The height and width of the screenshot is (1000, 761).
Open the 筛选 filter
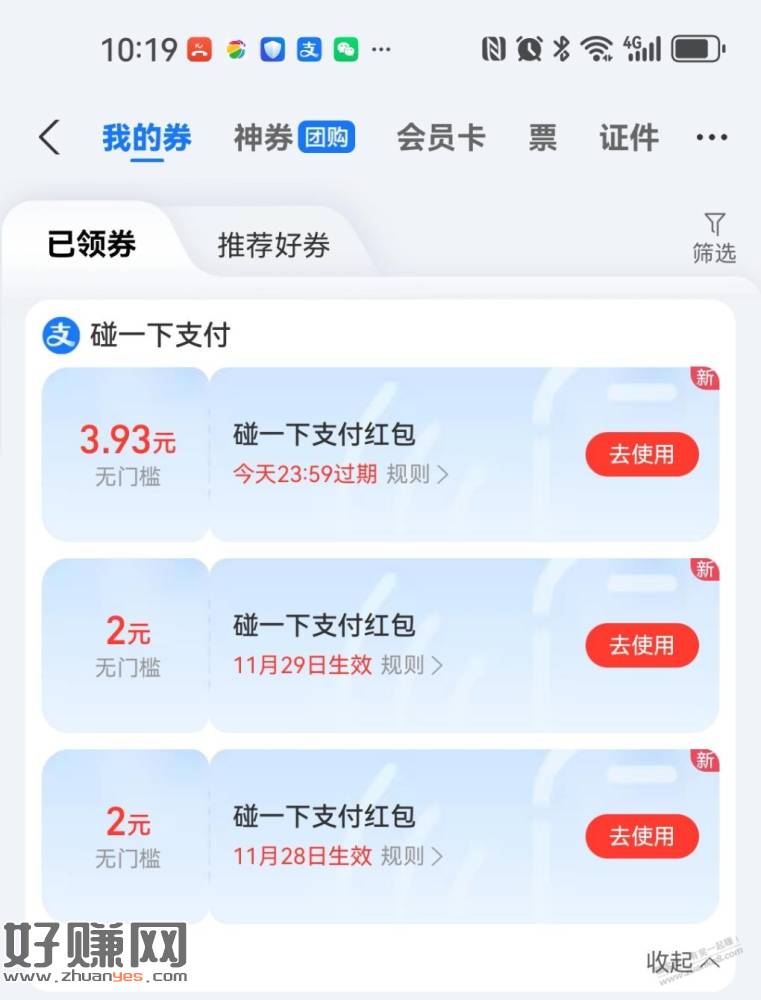[714, 238]
